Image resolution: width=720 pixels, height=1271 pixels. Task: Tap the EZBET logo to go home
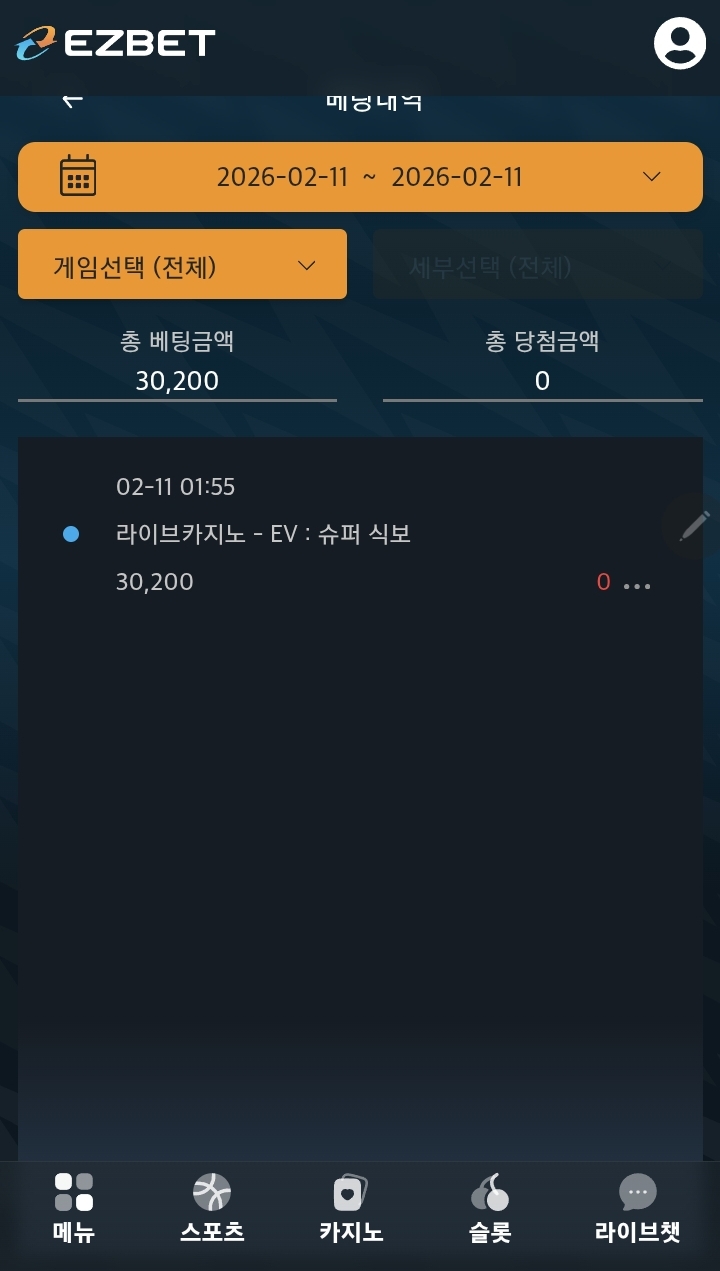(x=116, y=43)
